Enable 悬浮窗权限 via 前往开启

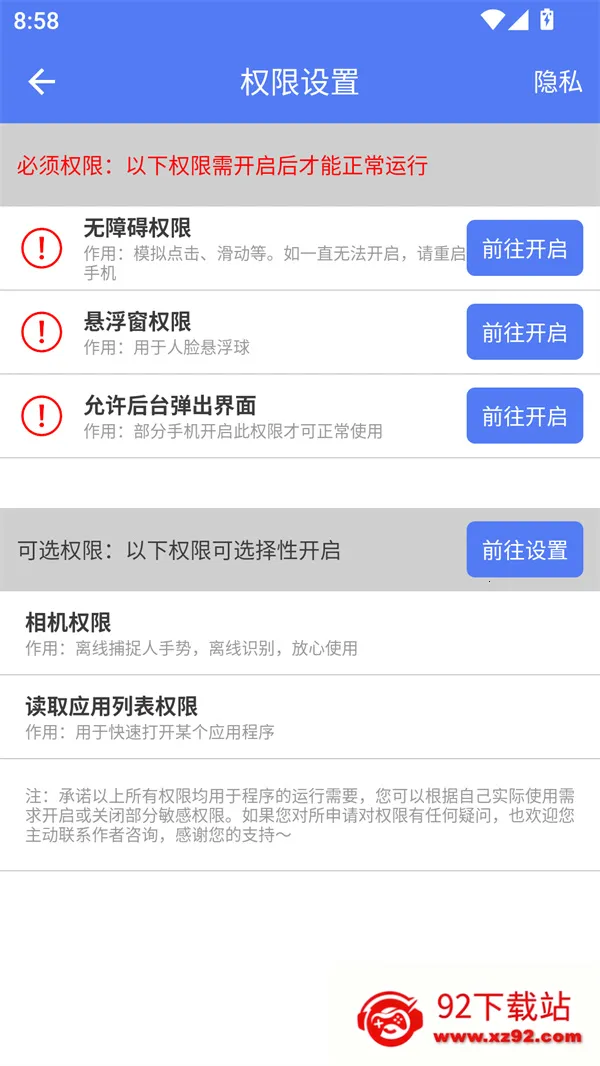pos(525,332)
